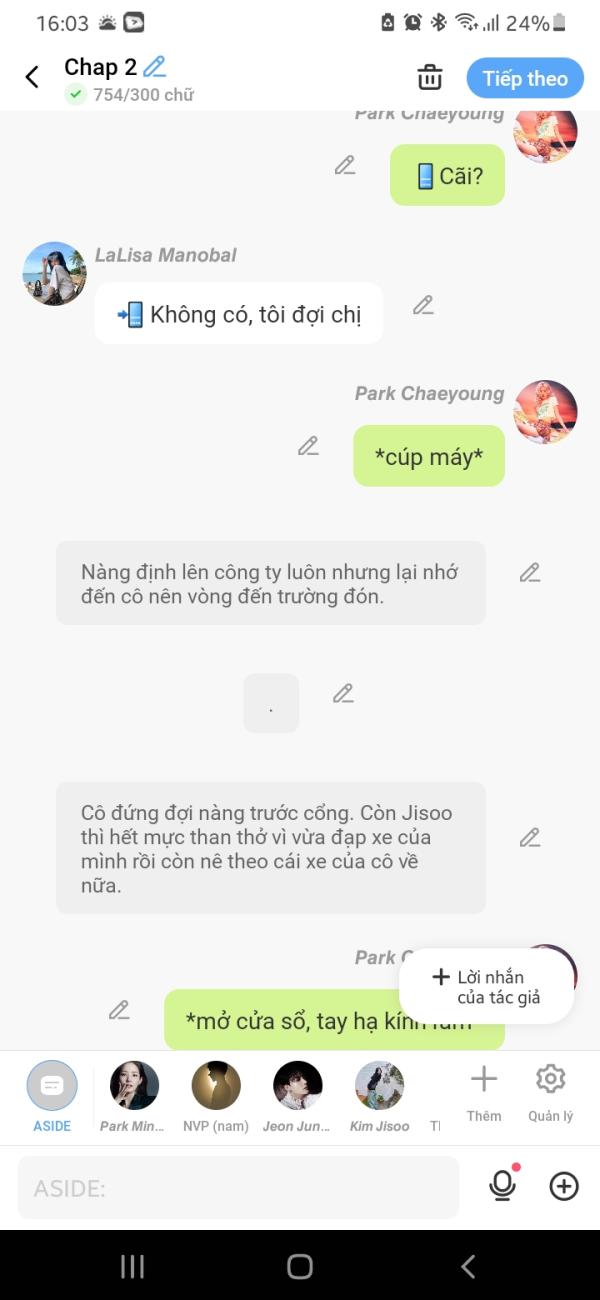This screenshot has height=1300, width=600.
Task: Choose character NVP (nam)
Action: pos(216,1097)
